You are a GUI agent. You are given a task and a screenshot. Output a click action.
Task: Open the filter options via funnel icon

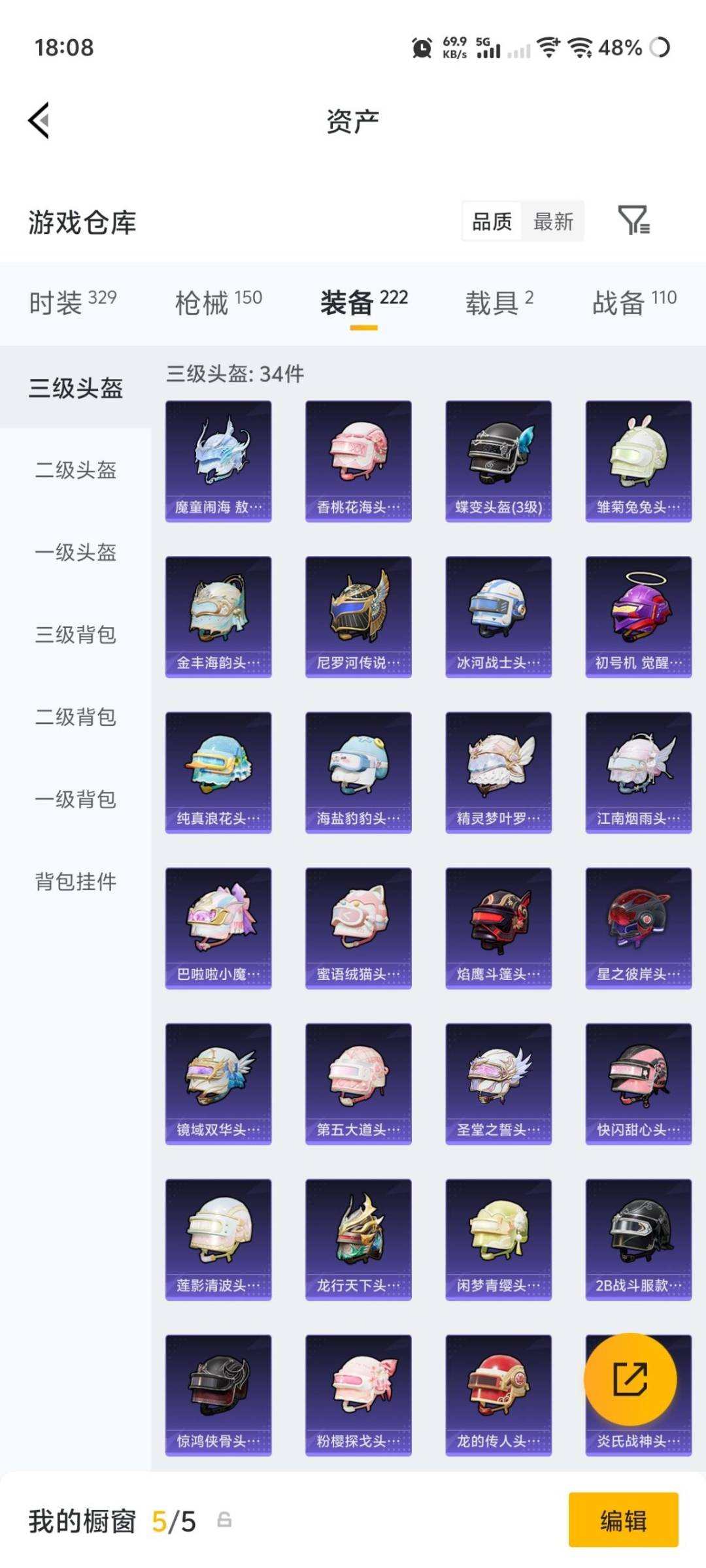click(x=633, y=222)
